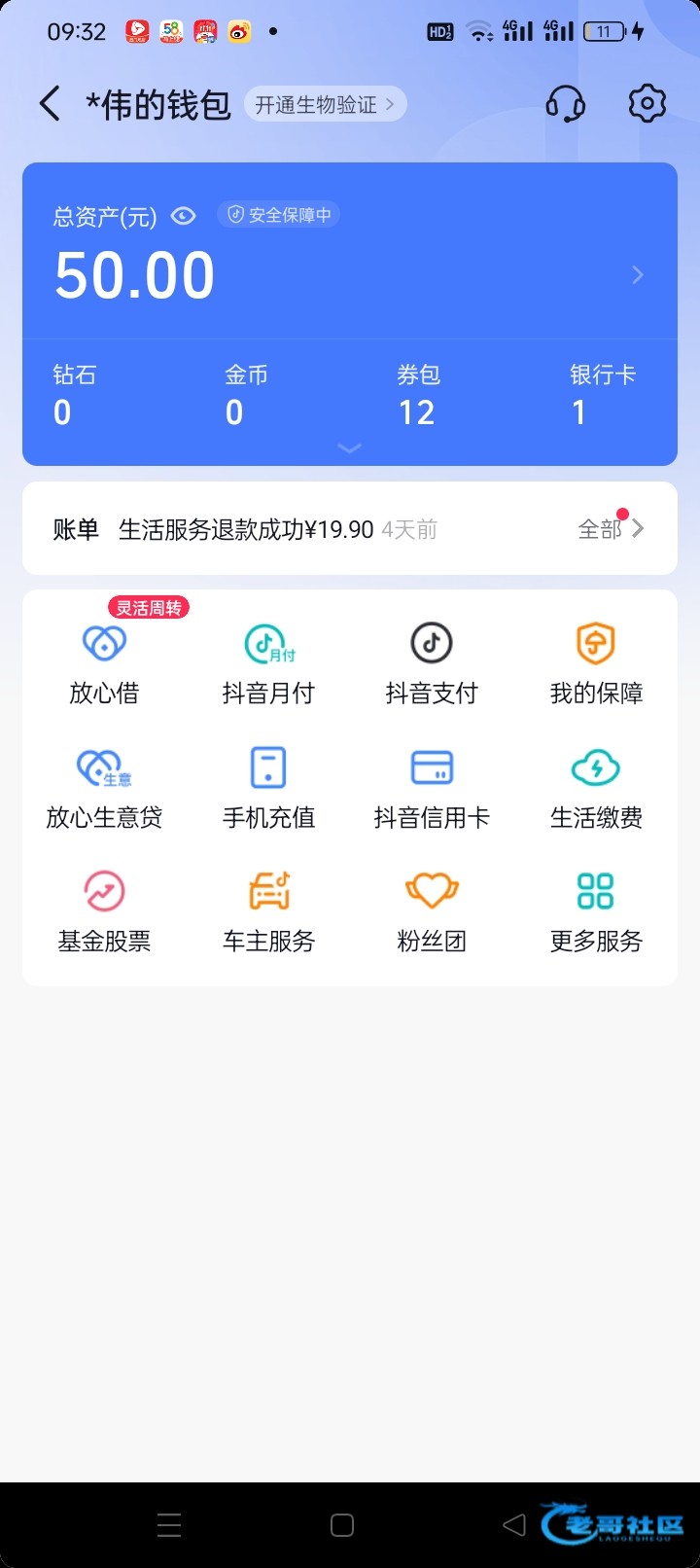Screen dimensions: 700x1568
Task: View all bills via 全部
Action: point(610,529)
